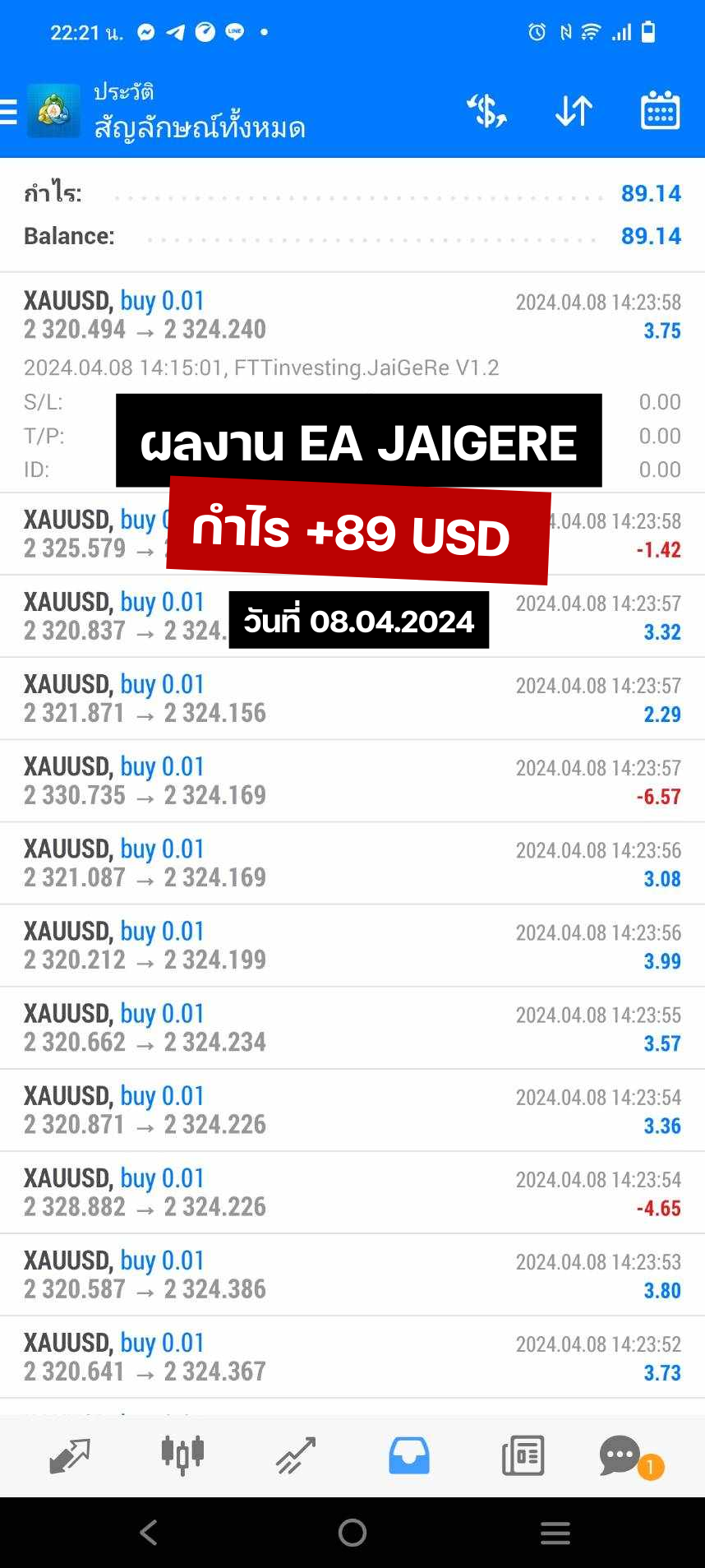Select the History inbox tab
This screenshot has height=1568, width=705.
point(409,1455)
